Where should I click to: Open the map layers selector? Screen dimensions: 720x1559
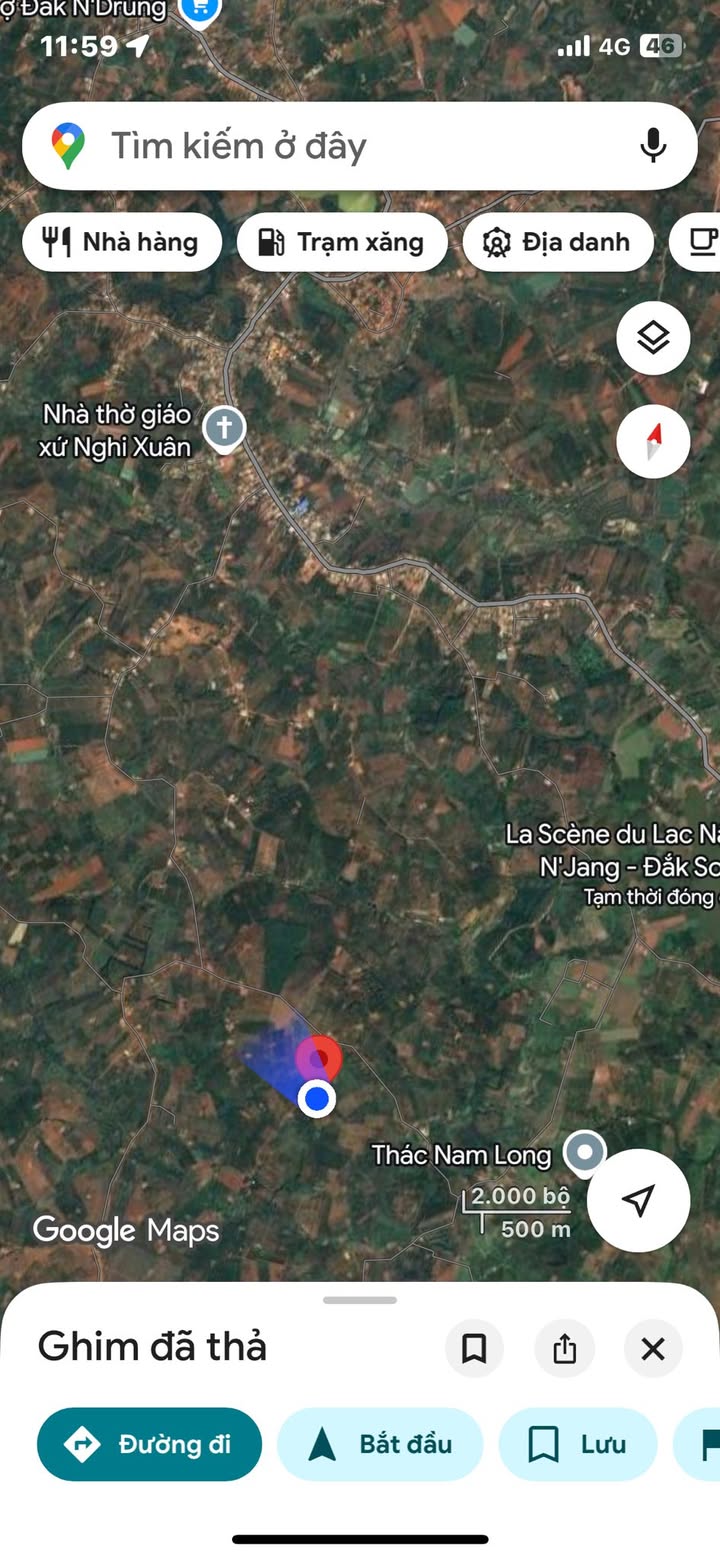coord(653,338)
